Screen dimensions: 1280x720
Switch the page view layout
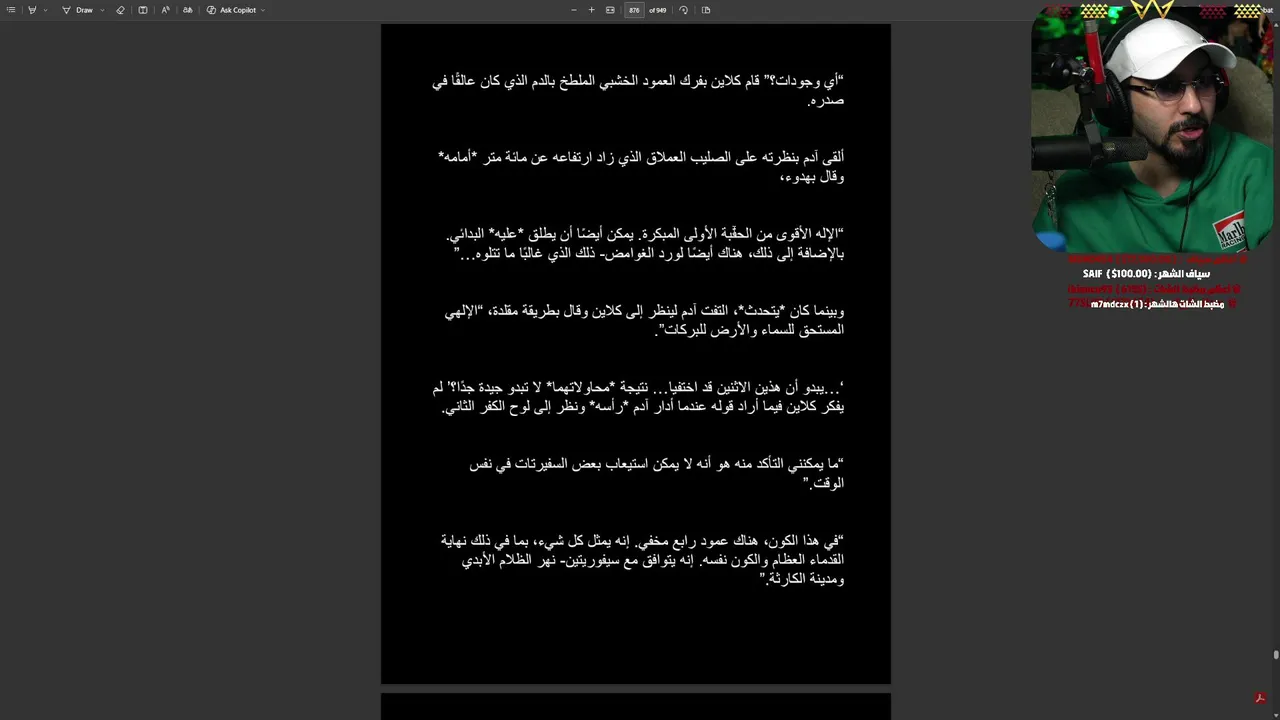tap(706, 10)
